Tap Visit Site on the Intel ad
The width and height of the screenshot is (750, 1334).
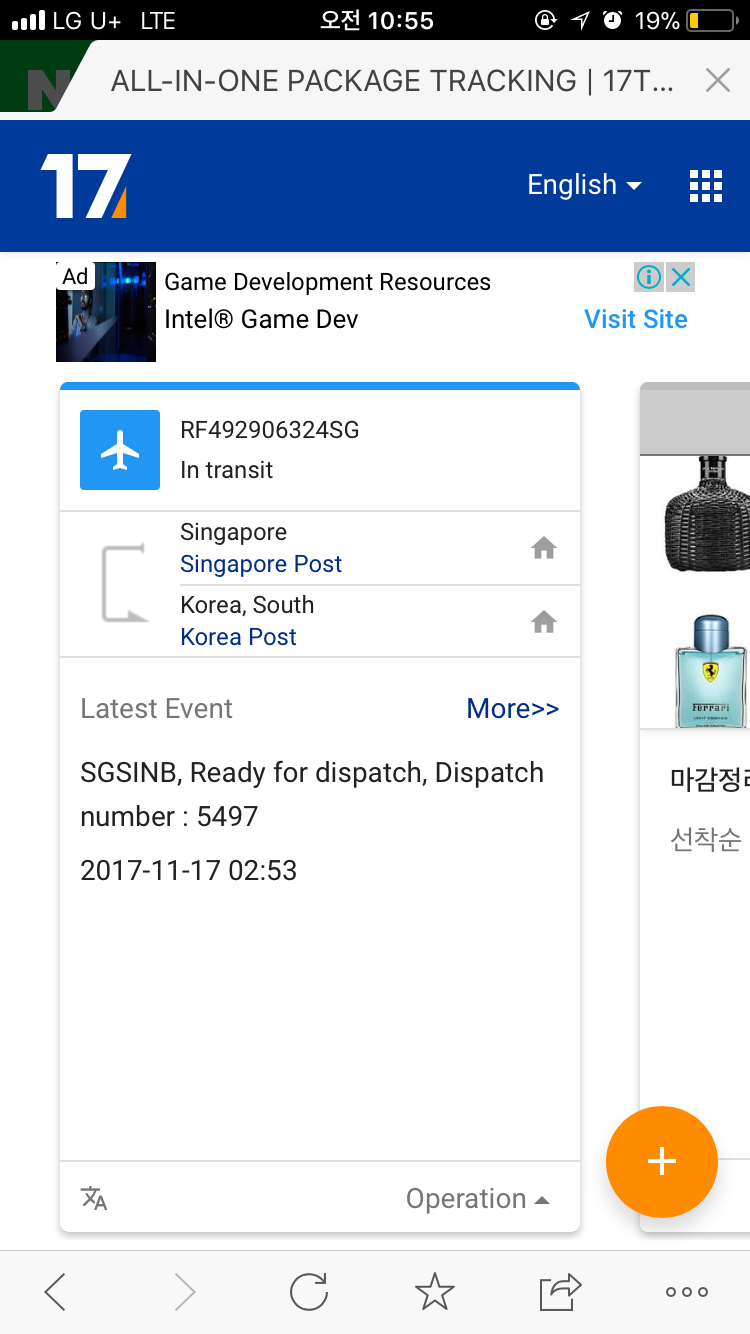tap(636, 319)
